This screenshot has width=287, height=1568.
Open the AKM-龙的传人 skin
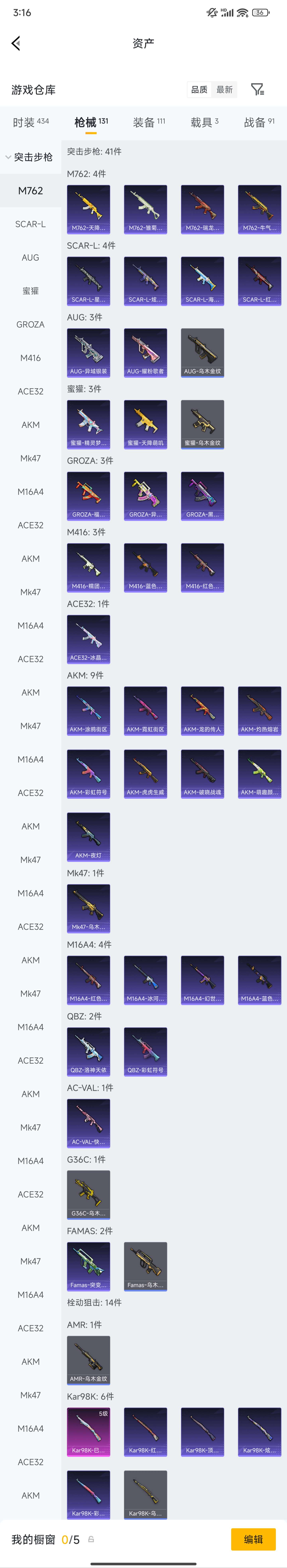[x=202, y=710]
